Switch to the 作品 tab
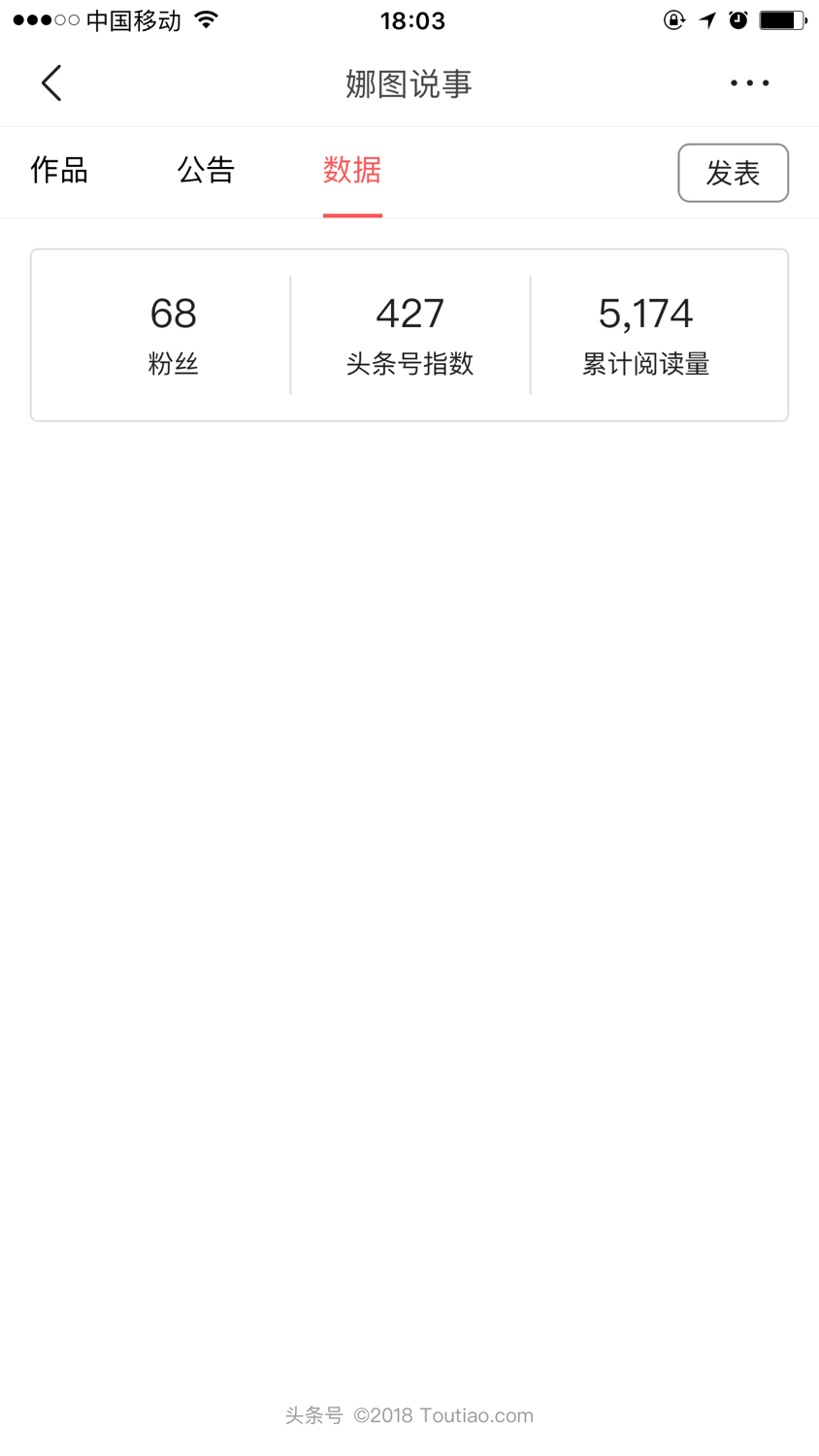This screenshot has height=1456, width=819. (x=58, y=172)
